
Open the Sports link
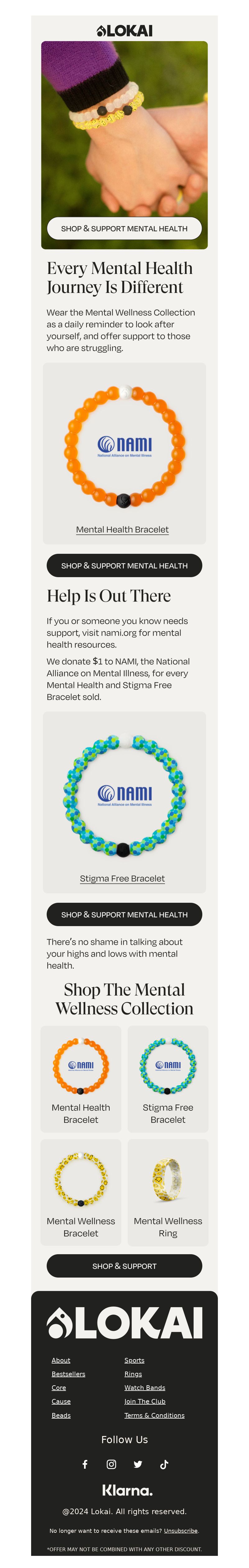pos(134,1360)
